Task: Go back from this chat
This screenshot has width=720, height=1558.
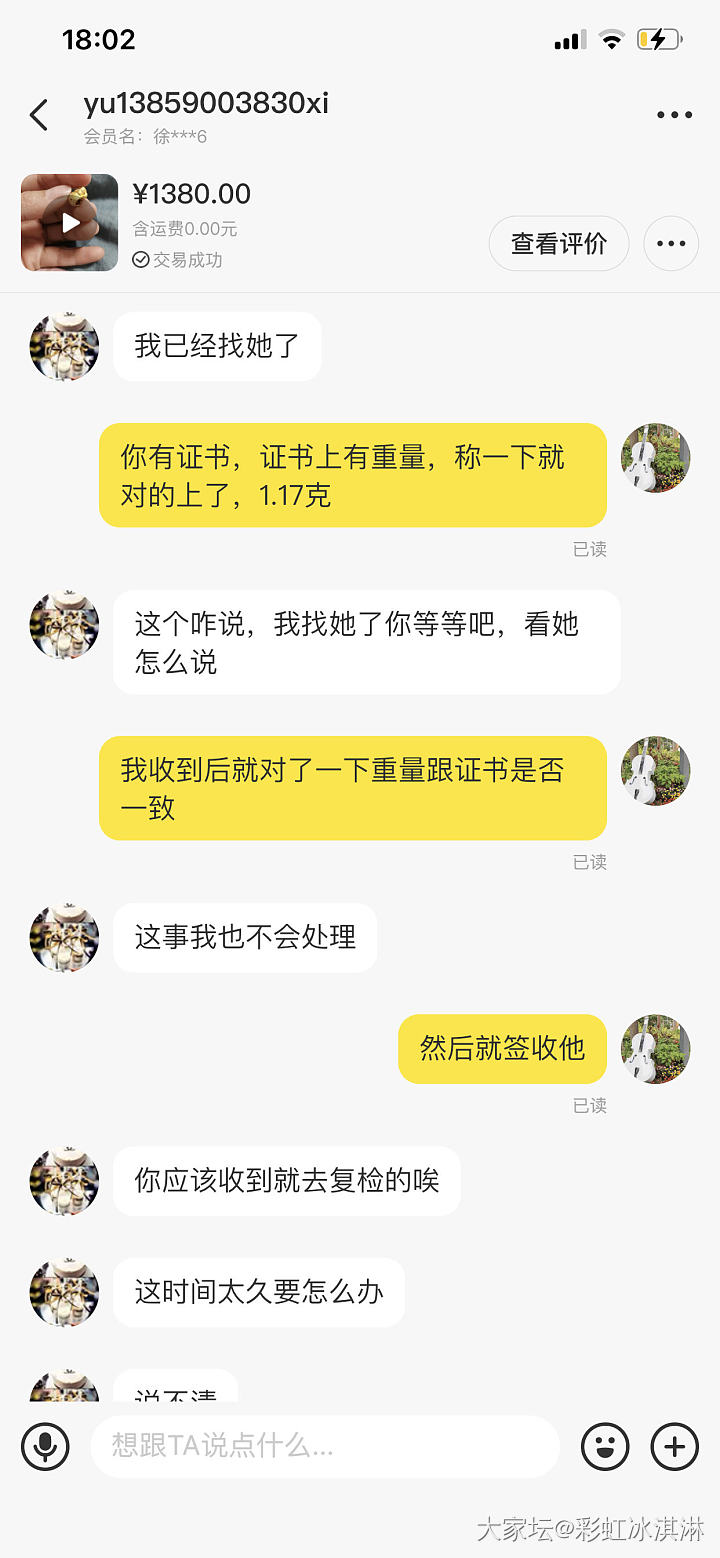Action: [39, 115]
